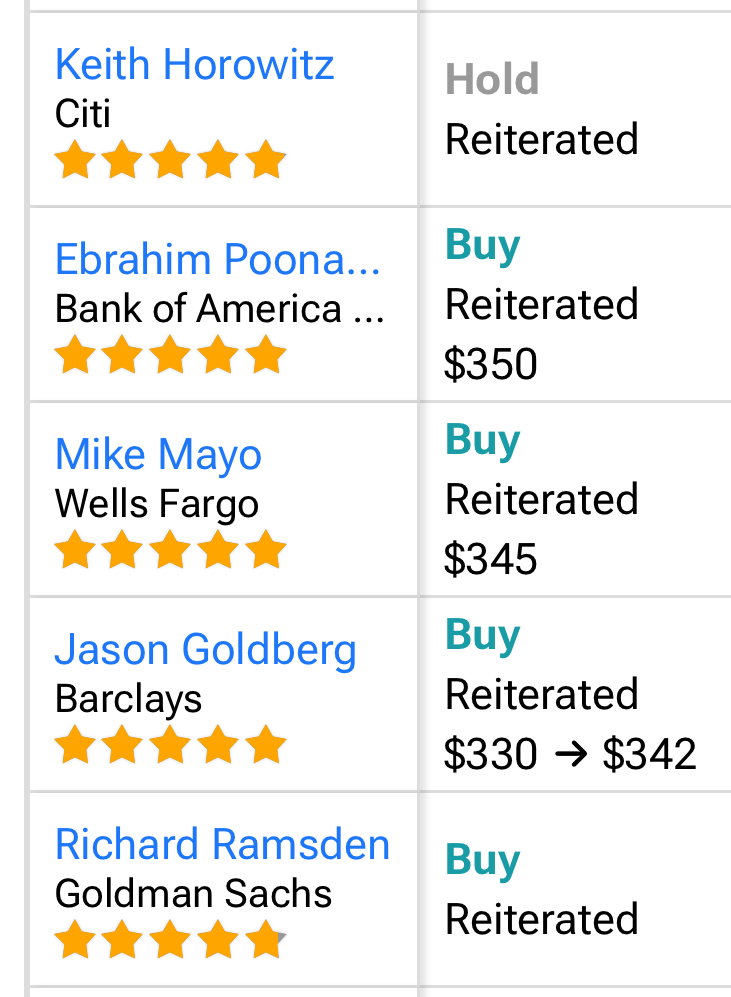The image size is (731, 997).
Task: Open Keith Horowitz analyst profile
Action: coord(194,65)
